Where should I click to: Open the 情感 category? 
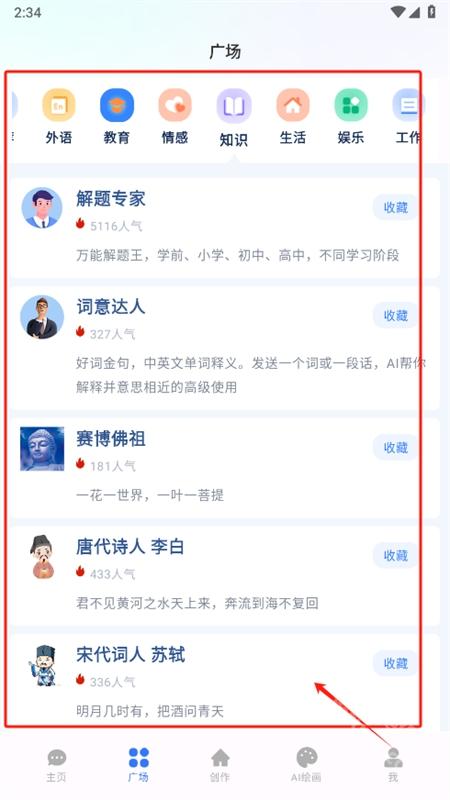coord(175,117)
